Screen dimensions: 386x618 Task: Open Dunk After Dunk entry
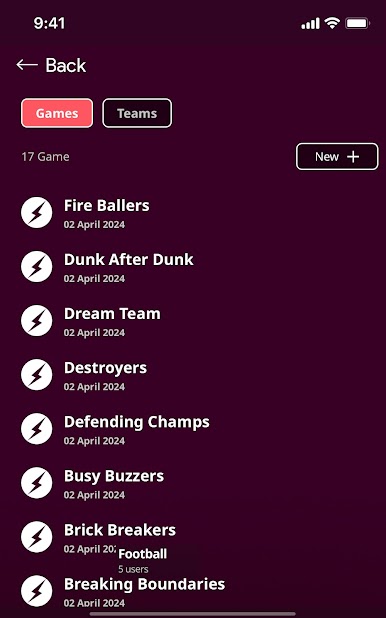(x=193, y=267)
